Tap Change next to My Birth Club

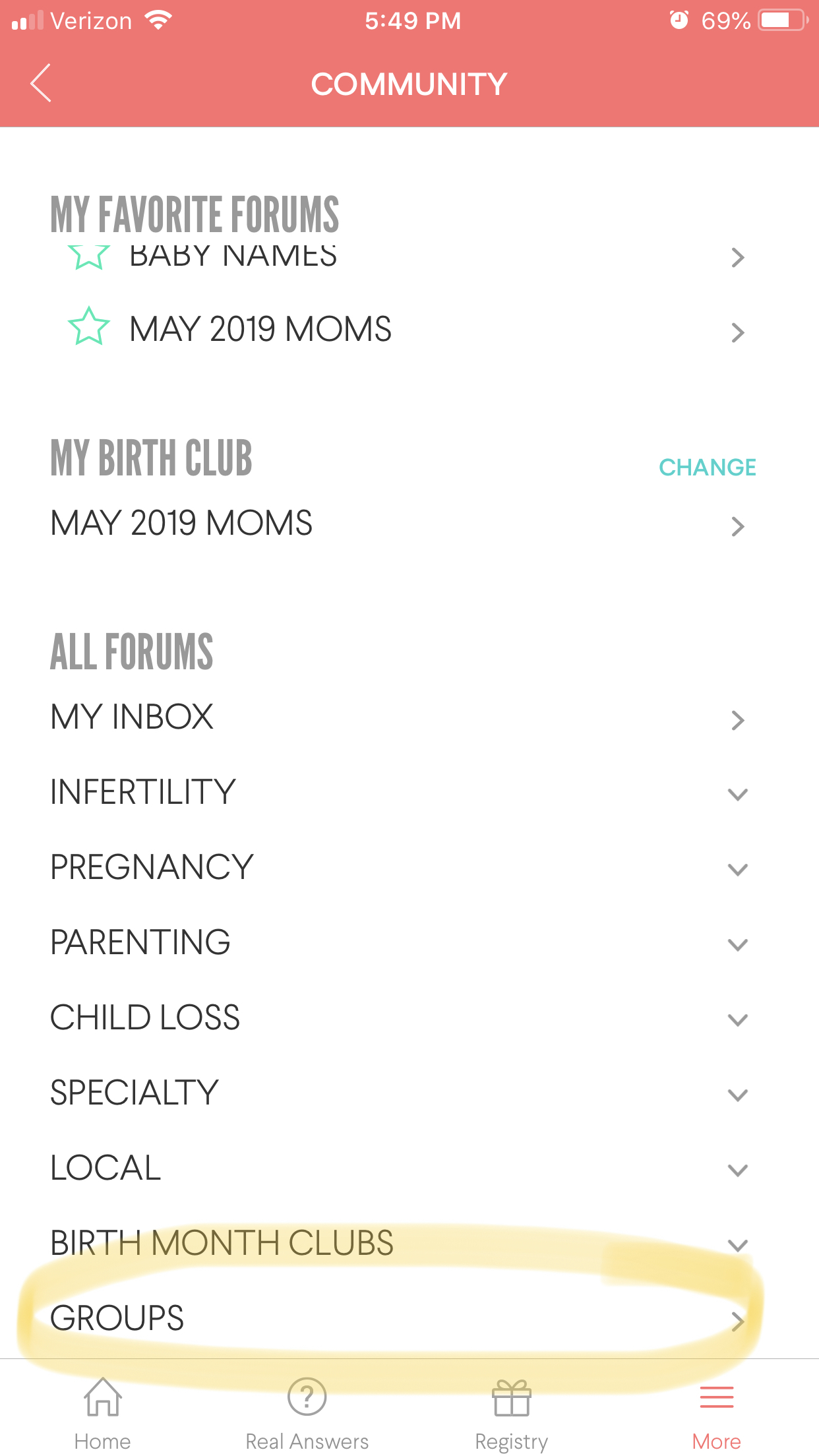point(707,467)
